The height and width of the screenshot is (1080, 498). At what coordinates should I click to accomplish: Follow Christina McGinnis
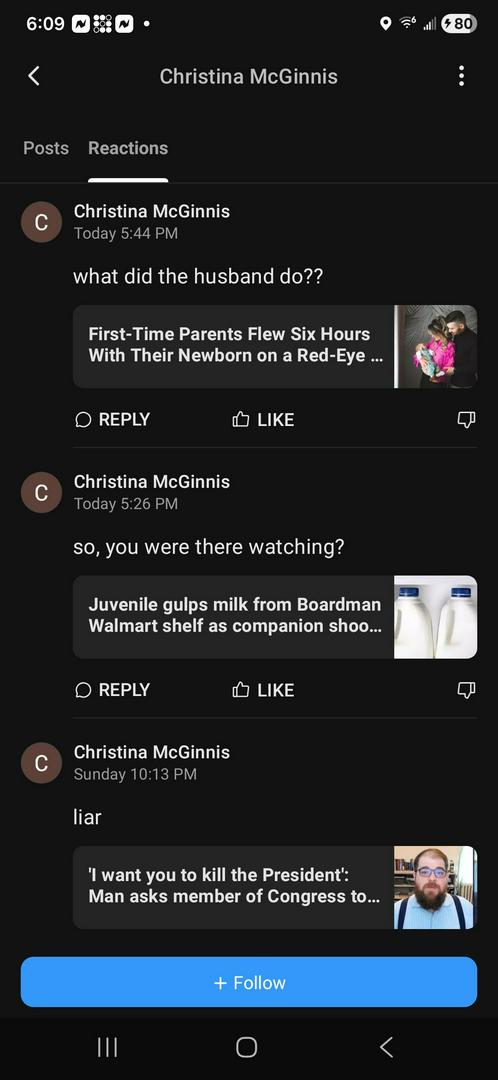249,982
